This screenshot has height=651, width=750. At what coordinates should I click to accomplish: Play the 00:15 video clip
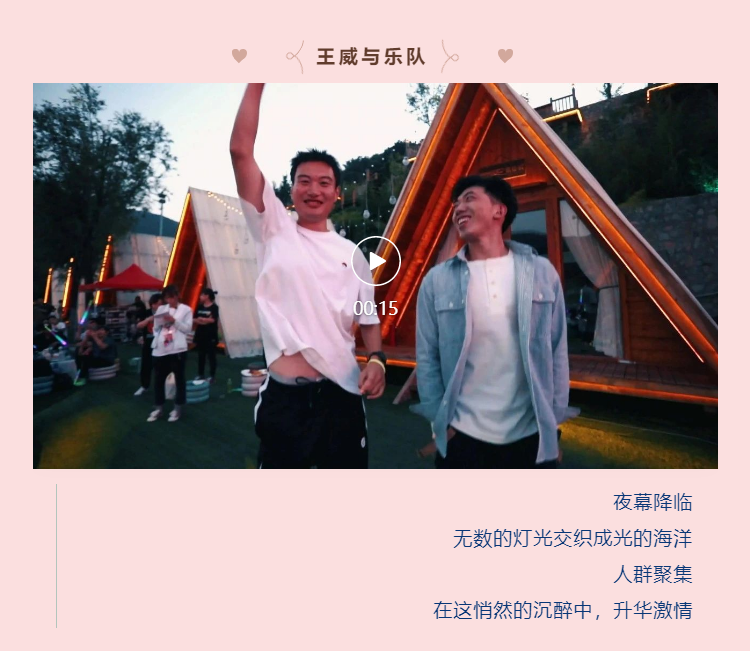click(x=376, y=262)
